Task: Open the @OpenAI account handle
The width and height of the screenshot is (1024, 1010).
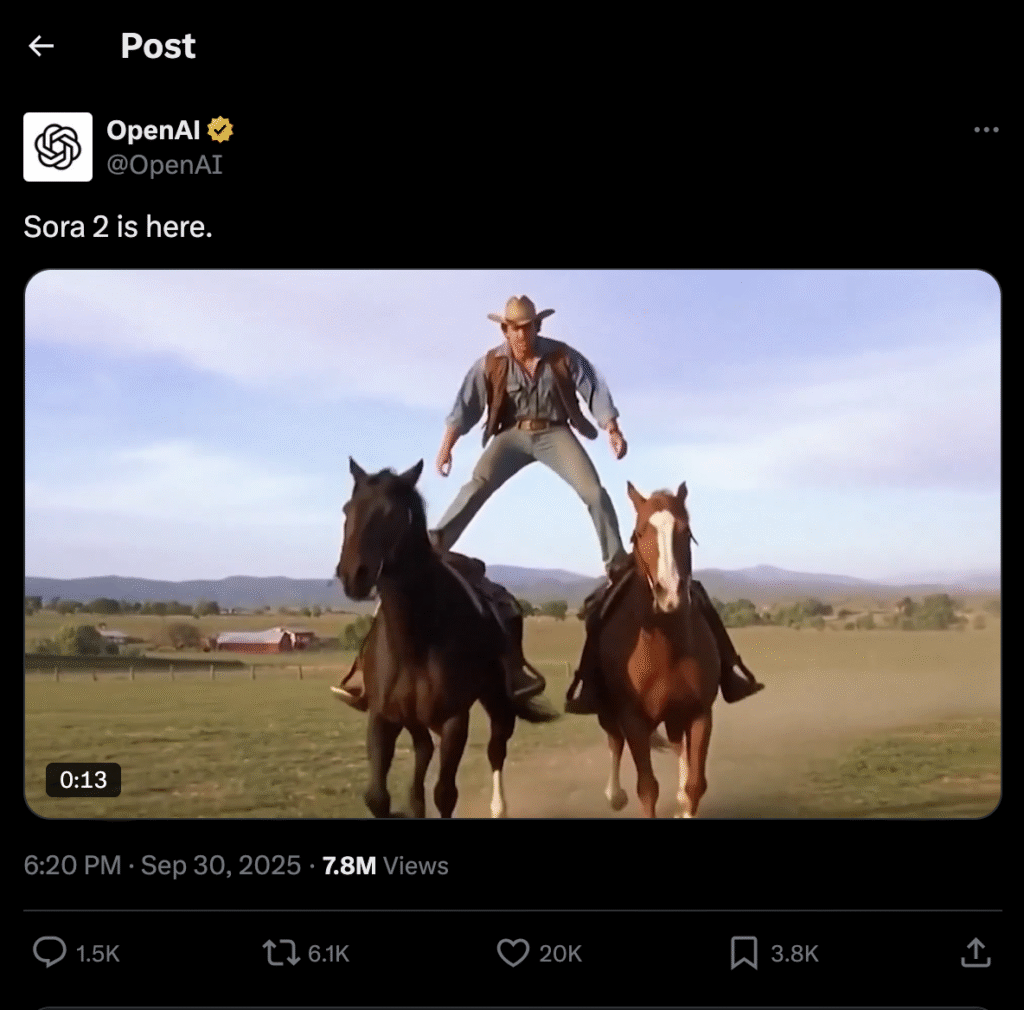Action: (164, 165)
